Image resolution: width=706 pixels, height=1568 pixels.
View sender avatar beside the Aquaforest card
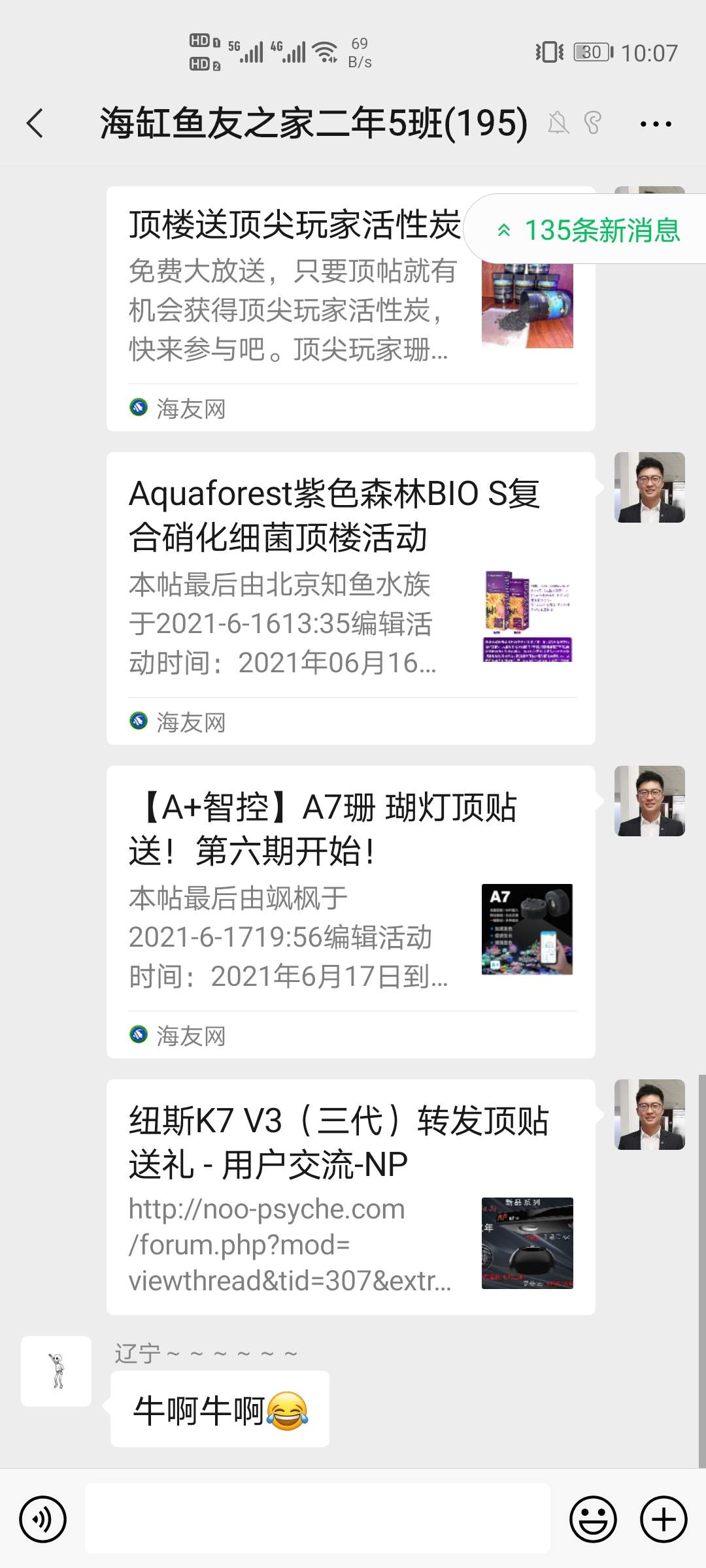tap(649, 487)
